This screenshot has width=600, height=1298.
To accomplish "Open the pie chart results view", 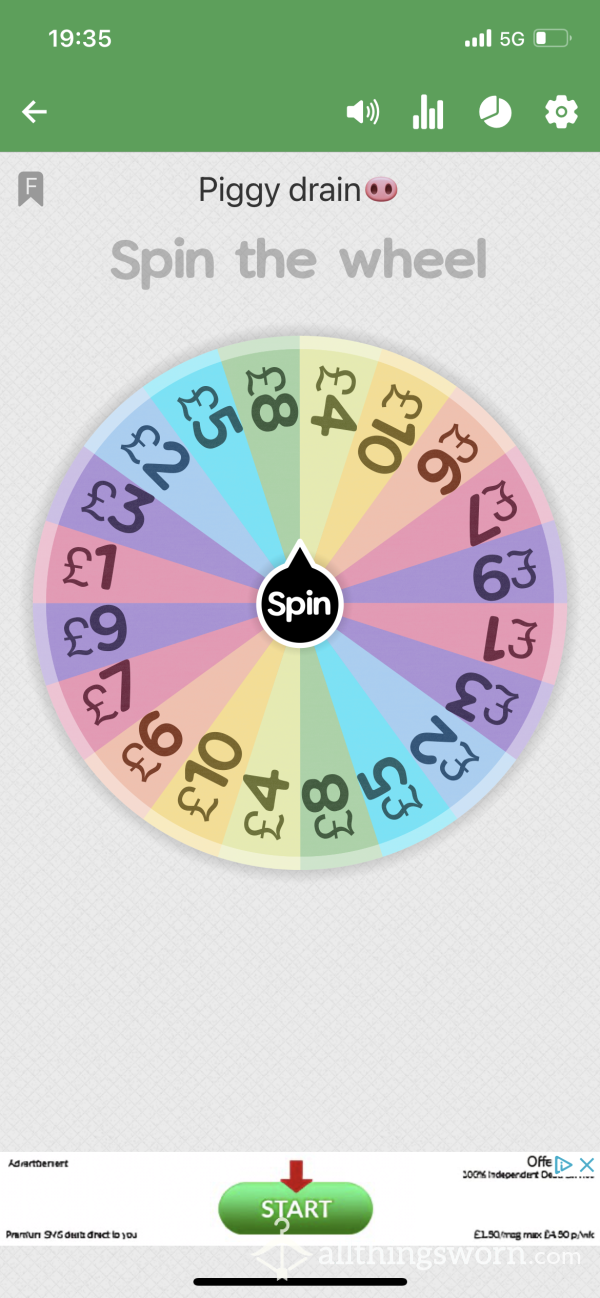I will tap(495, 112).
